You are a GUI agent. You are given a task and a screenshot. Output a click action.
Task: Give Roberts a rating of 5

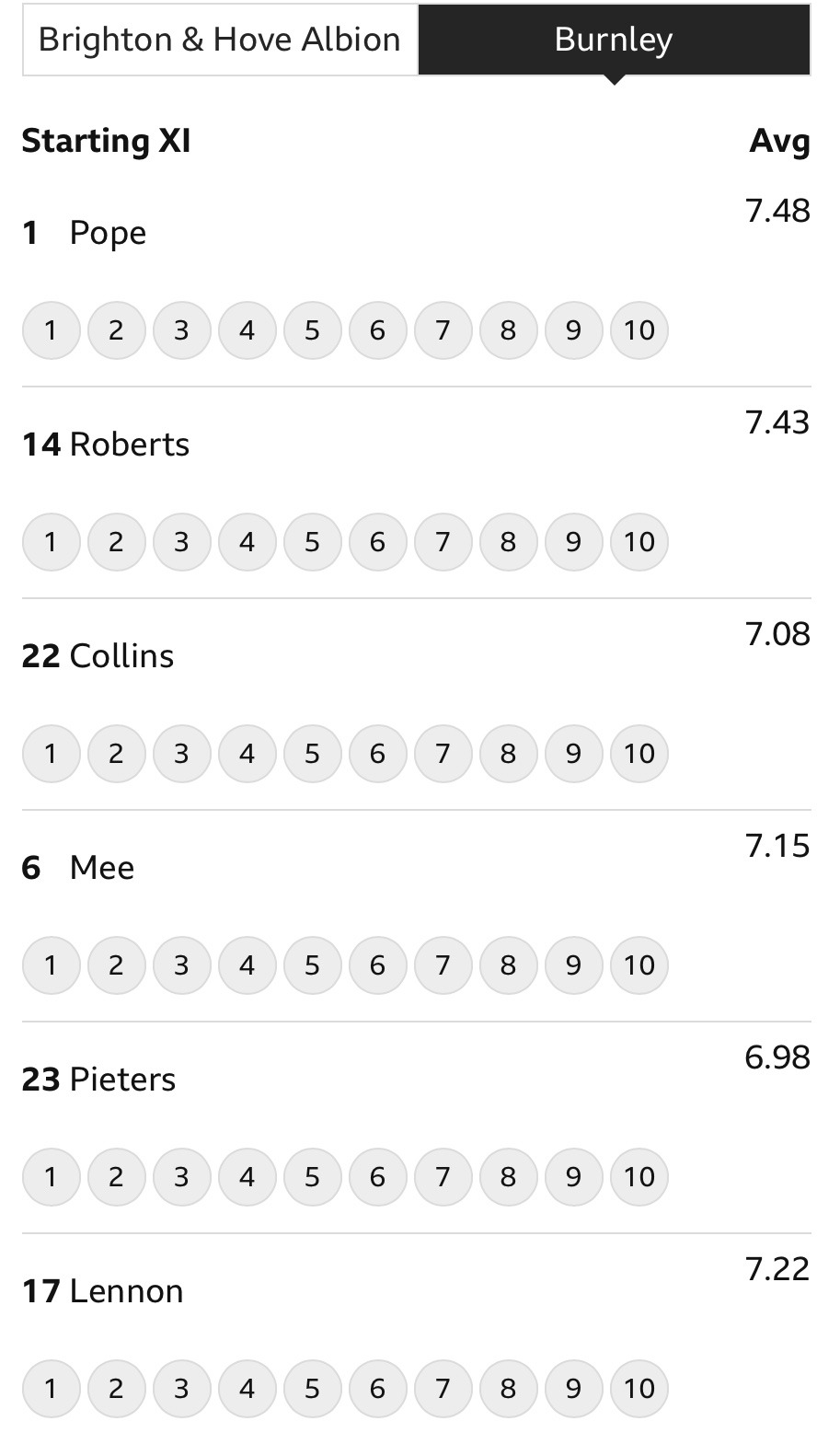pos(312,542)
